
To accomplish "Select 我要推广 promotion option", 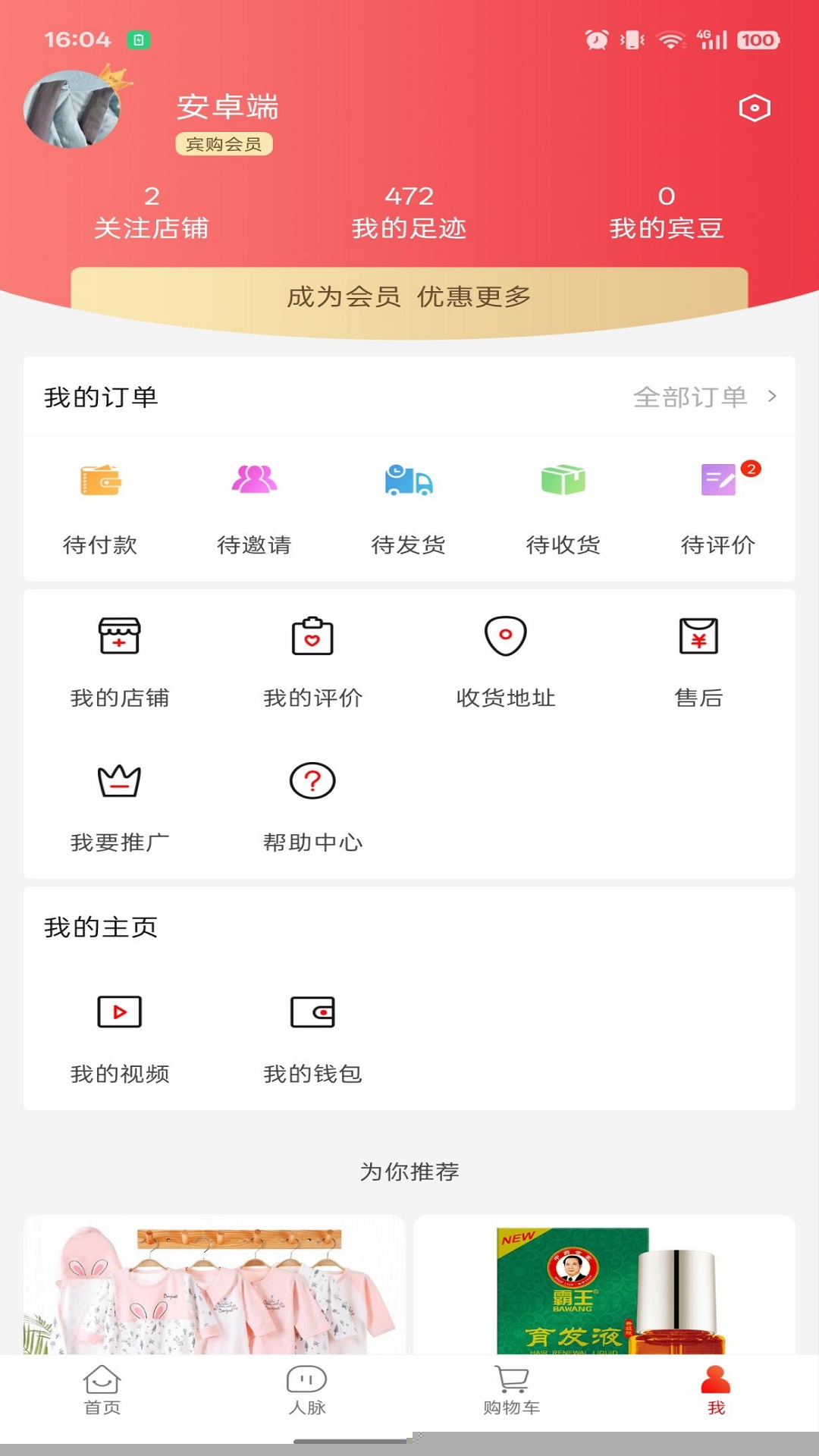I will point(120,805).
